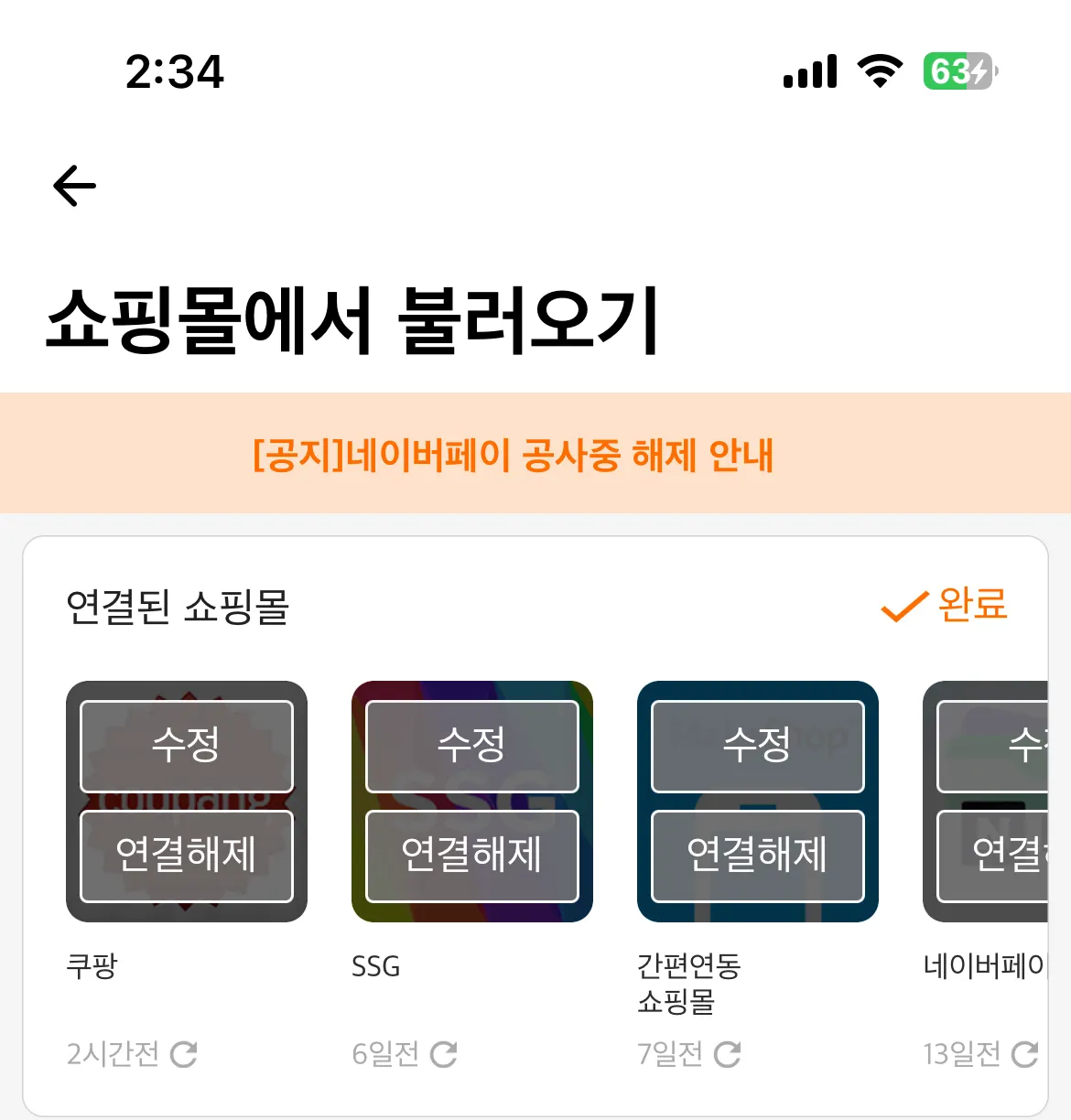Image resolution: width=1071 pixels, height=1120 pixels.
Task: Edit the SSG mall with 수정
Action: (472, 746)
